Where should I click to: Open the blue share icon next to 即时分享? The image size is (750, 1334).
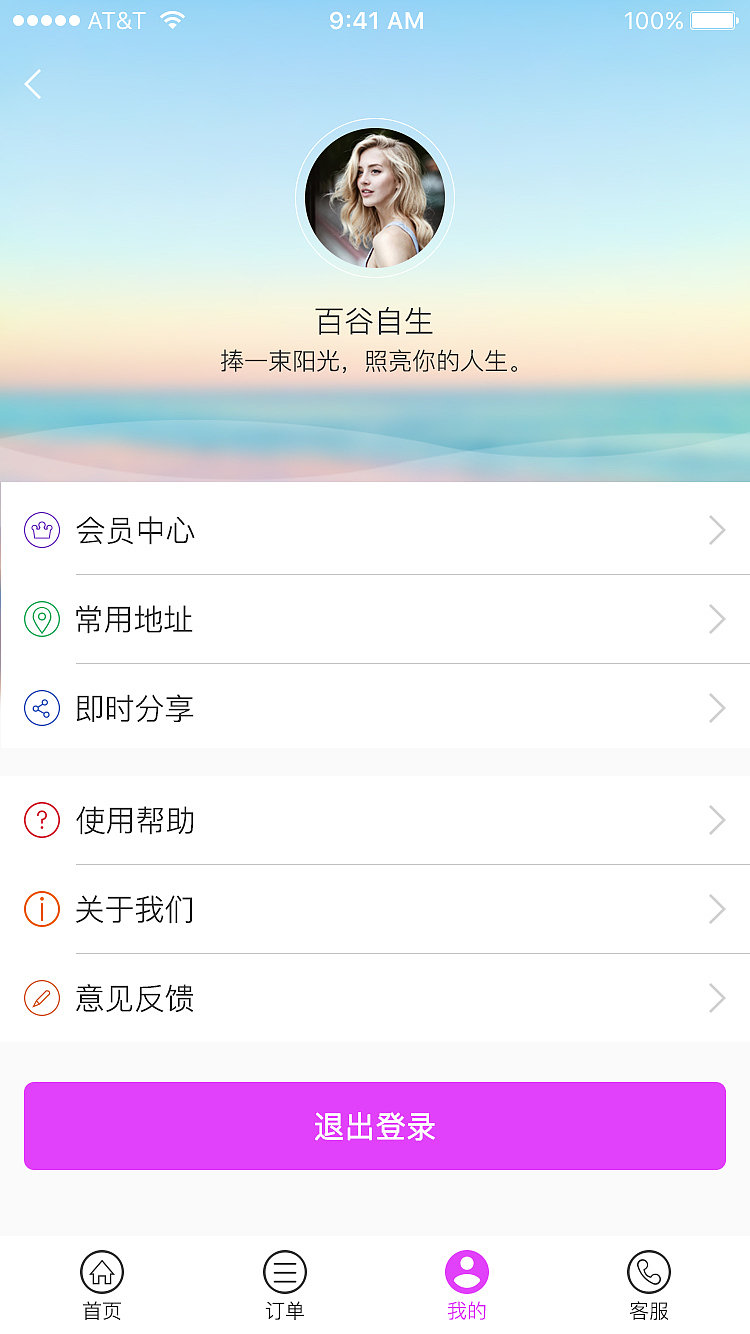41,708
